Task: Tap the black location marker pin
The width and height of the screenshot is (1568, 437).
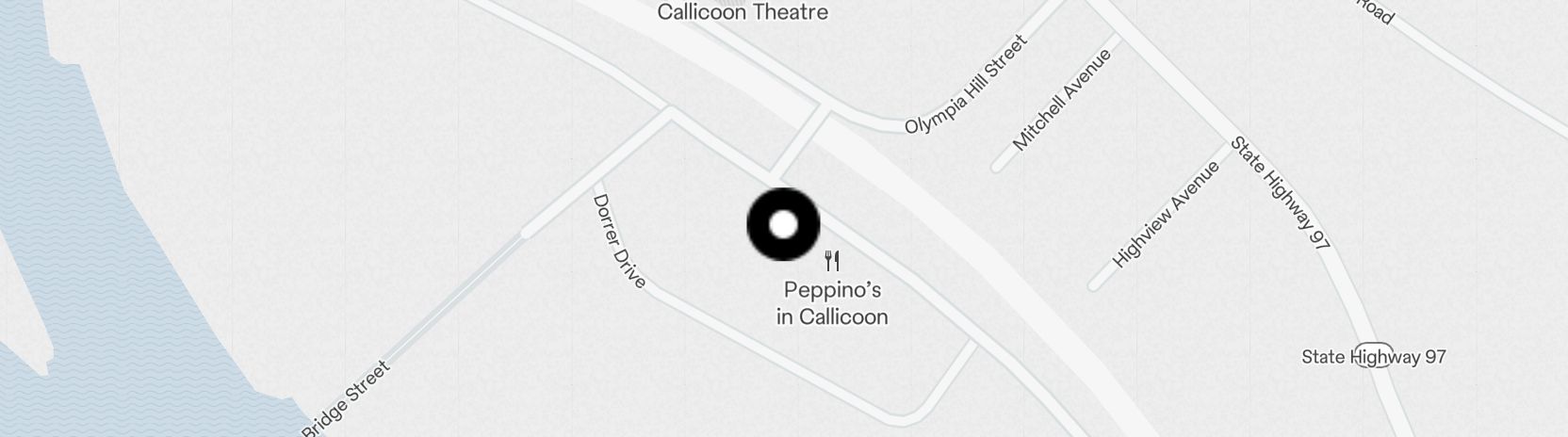Action: coord(783,224)
